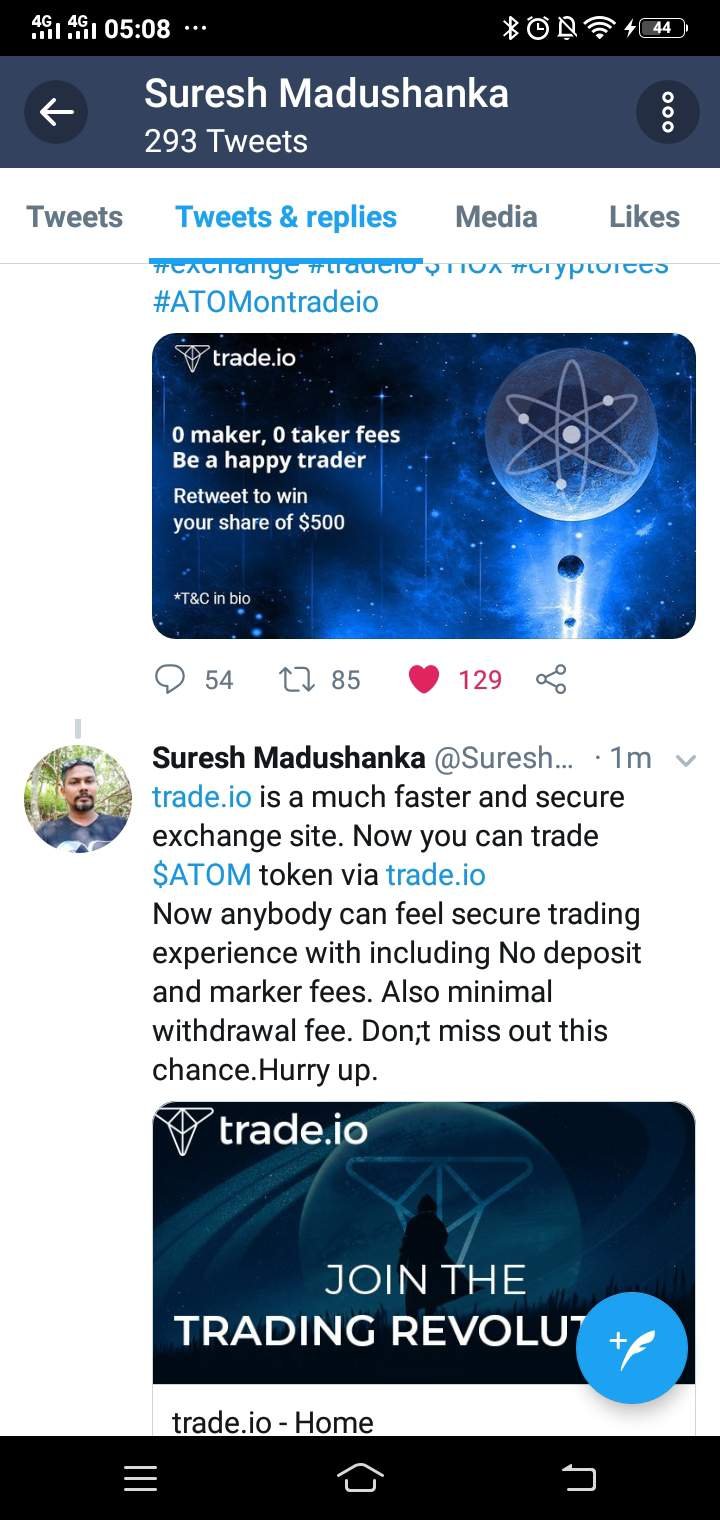
Task: Switch to the Media tab
Action: (496, 217)
